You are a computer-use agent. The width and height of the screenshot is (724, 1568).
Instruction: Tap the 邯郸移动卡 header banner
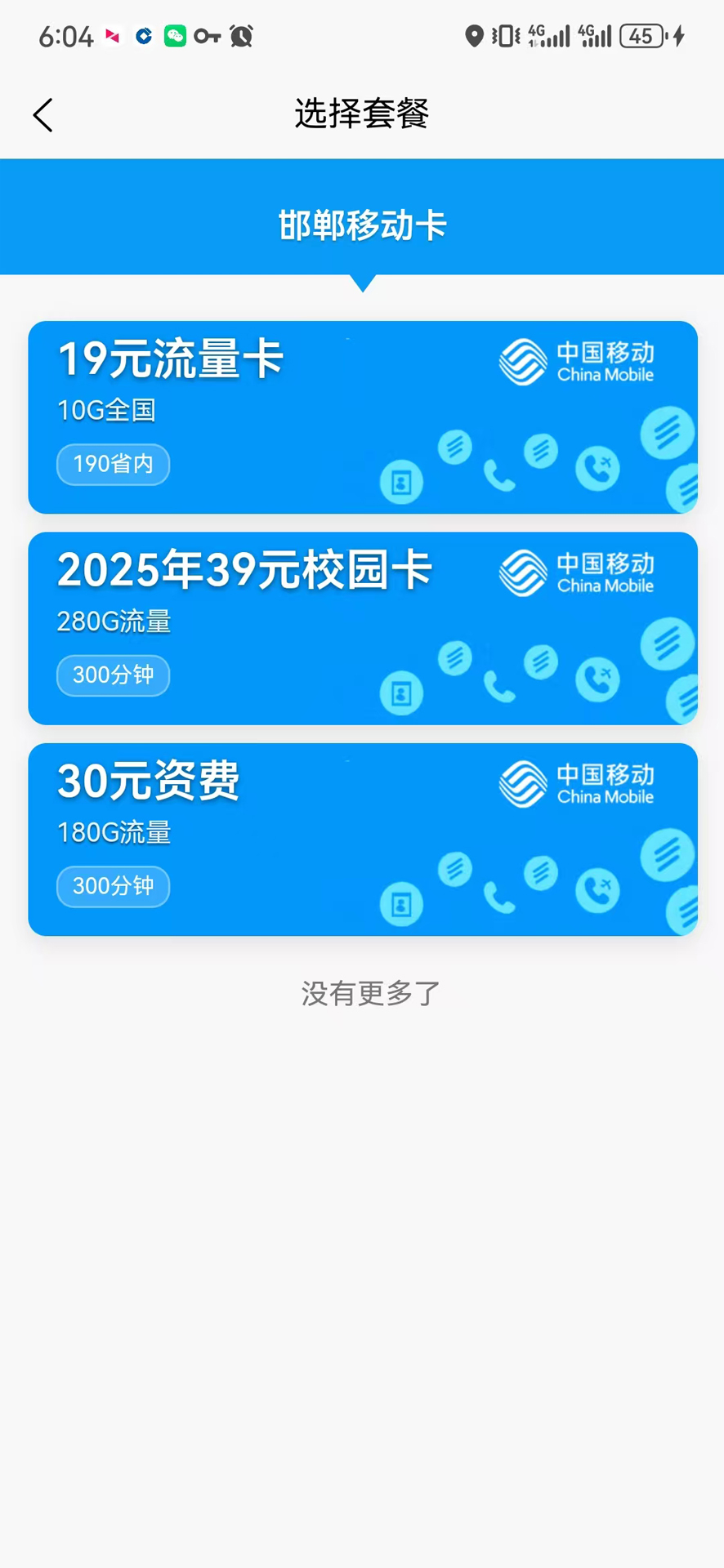pos(362,226)
